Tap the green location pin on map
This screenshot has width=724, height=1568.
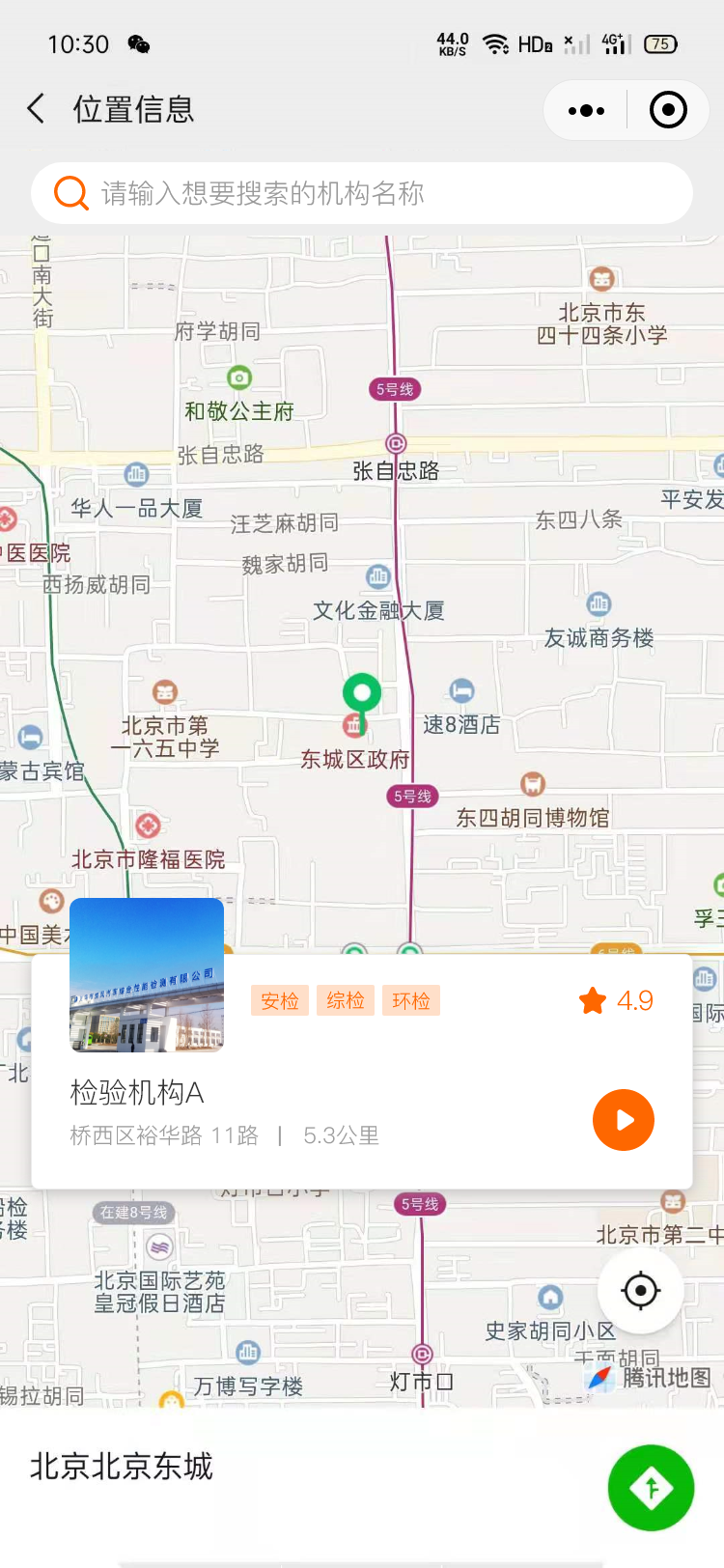pos(362,694)
